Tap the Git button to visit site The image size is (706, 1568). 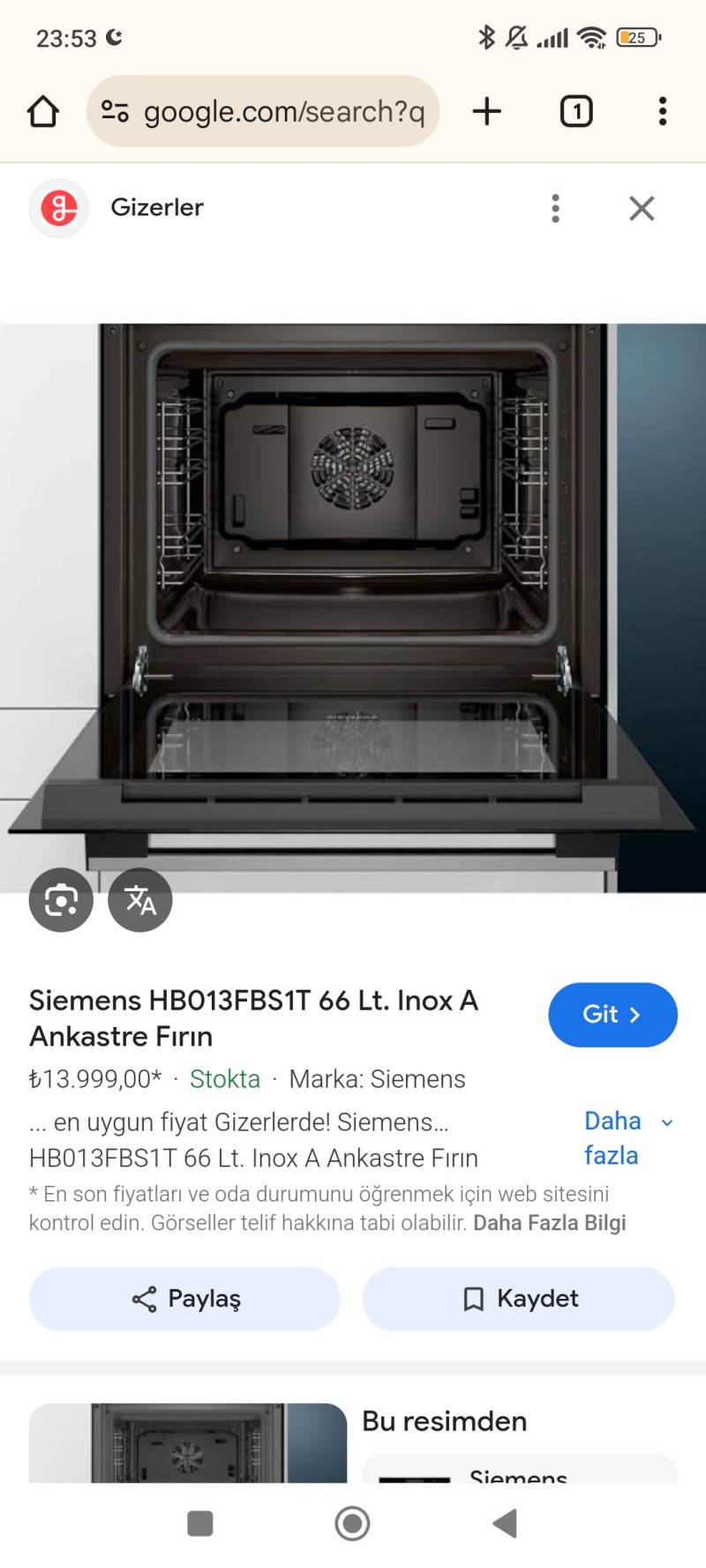[x=612, y=1015]
